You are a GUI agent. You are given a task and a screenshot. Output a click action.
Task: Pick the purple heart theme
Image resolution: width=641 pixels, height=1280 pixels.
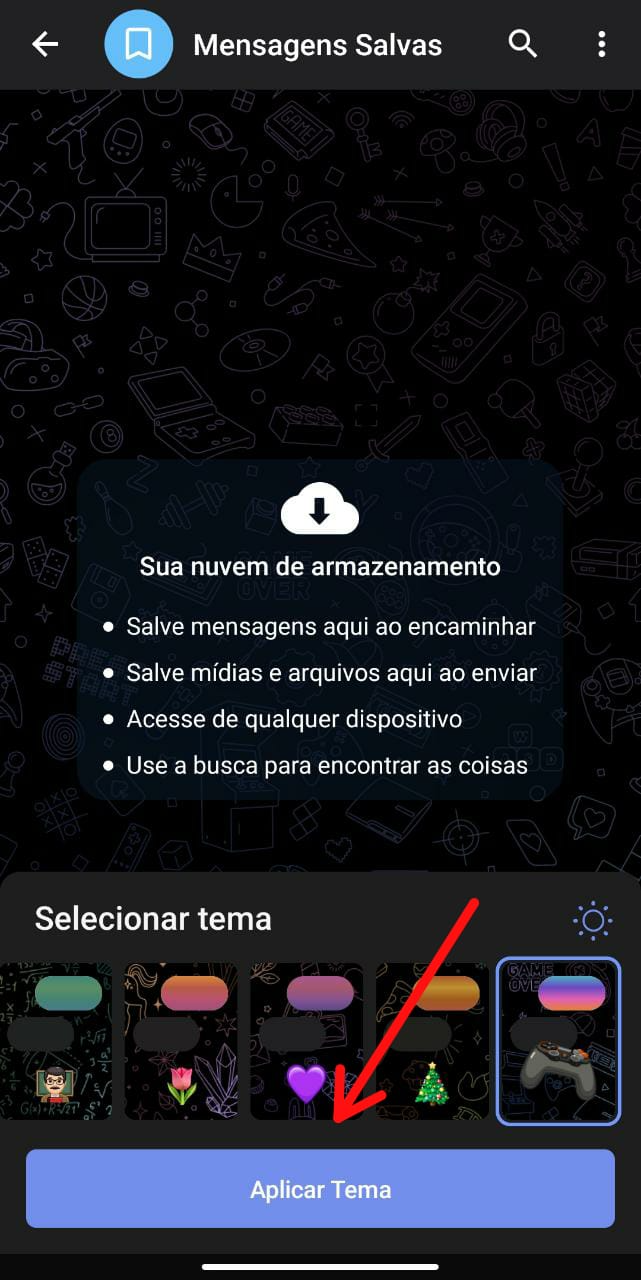[x=307, y=1041]
